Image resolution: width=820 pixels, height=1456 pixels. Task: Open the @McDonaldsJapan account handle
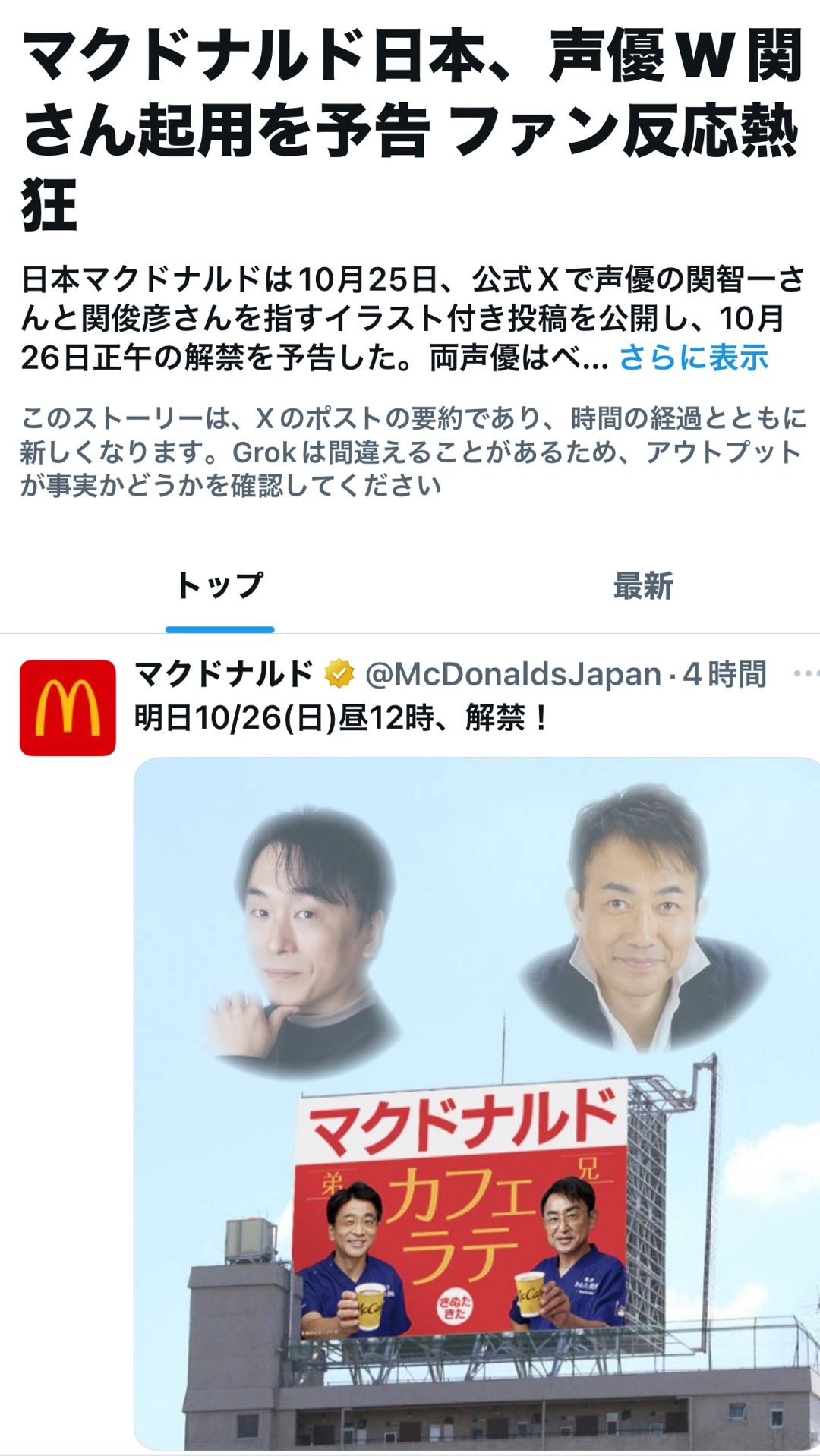coord(513,674)
